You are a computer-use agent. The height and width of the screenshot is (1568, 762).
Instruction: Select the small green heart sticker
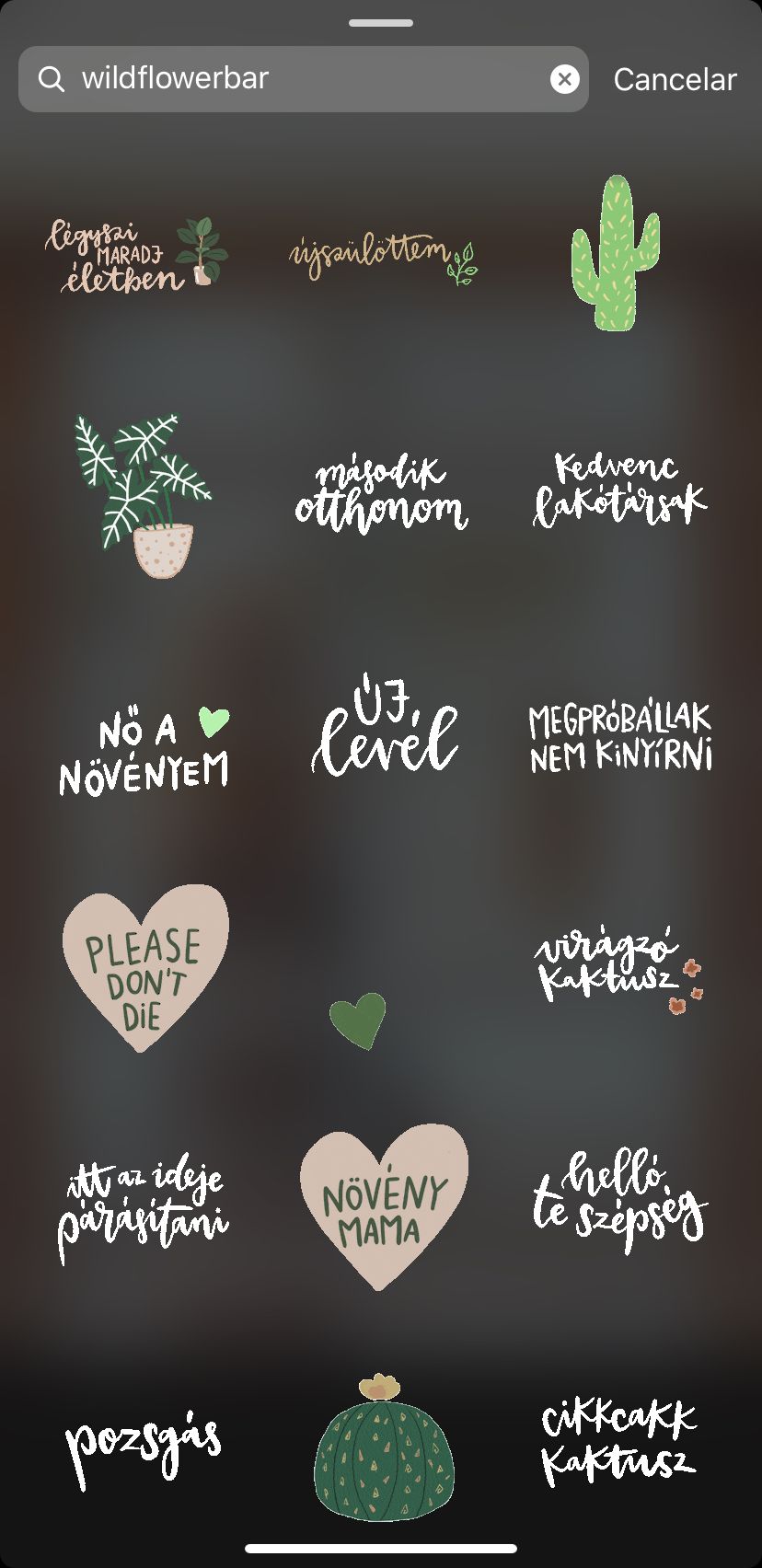(x=358, y=1020)
